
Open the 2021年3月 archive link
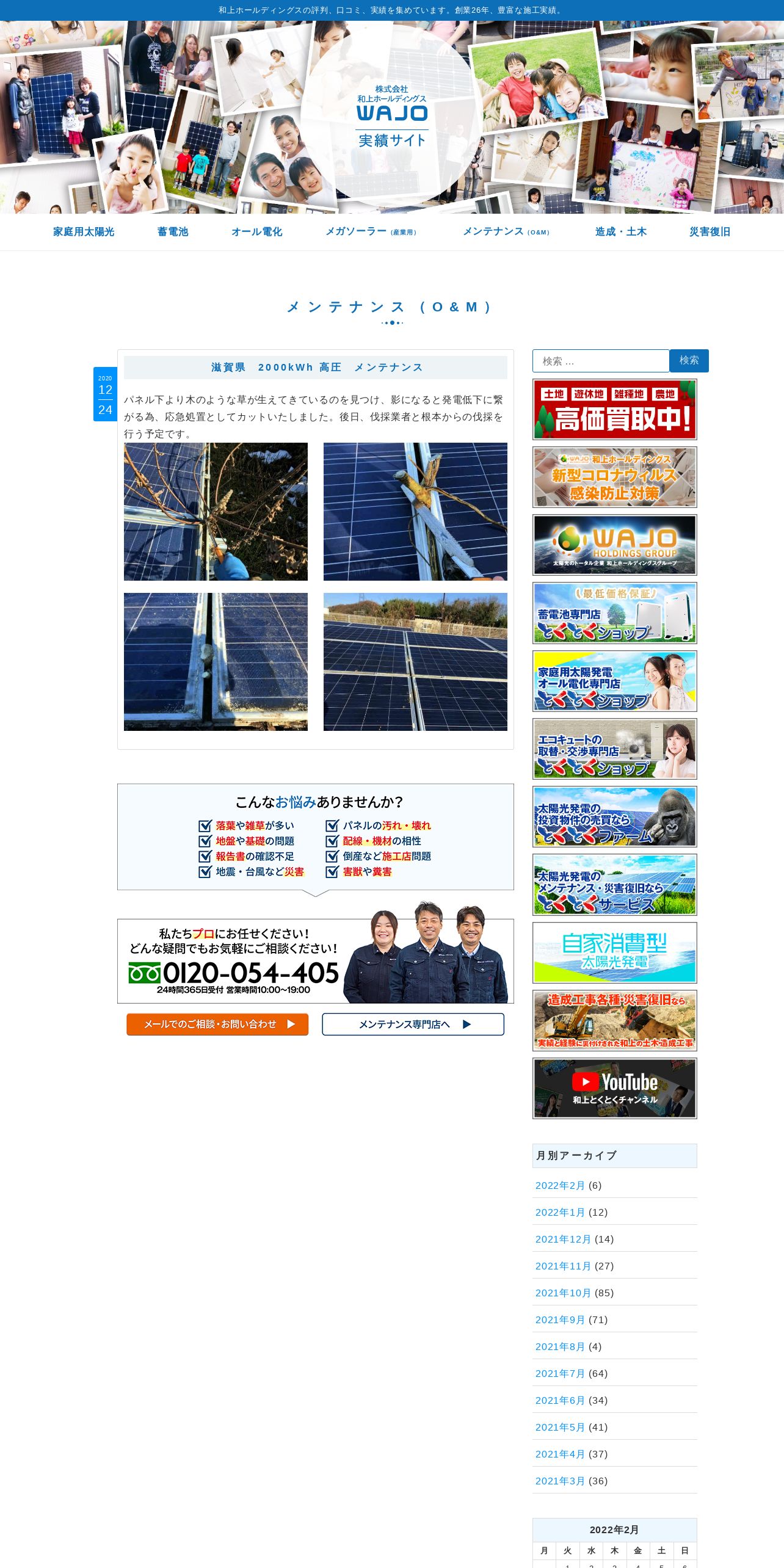560,1481
